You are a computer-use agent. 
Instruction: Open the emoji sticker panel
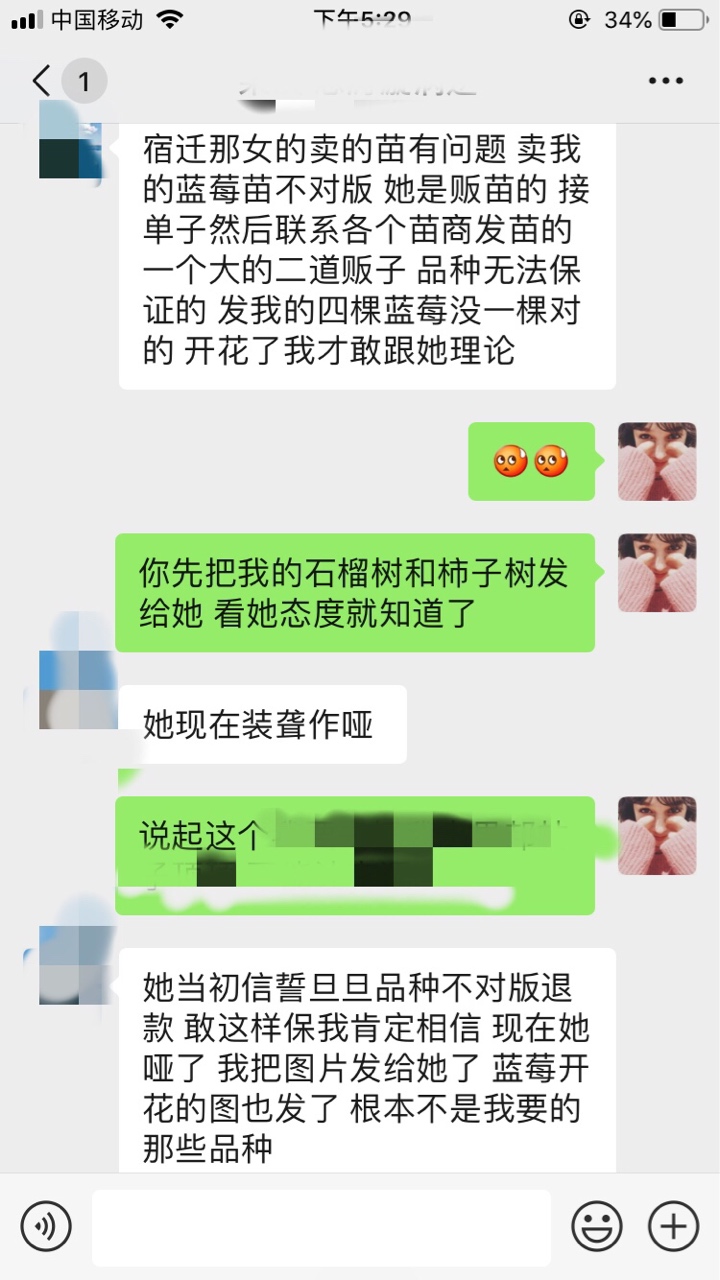(597, 1226)
